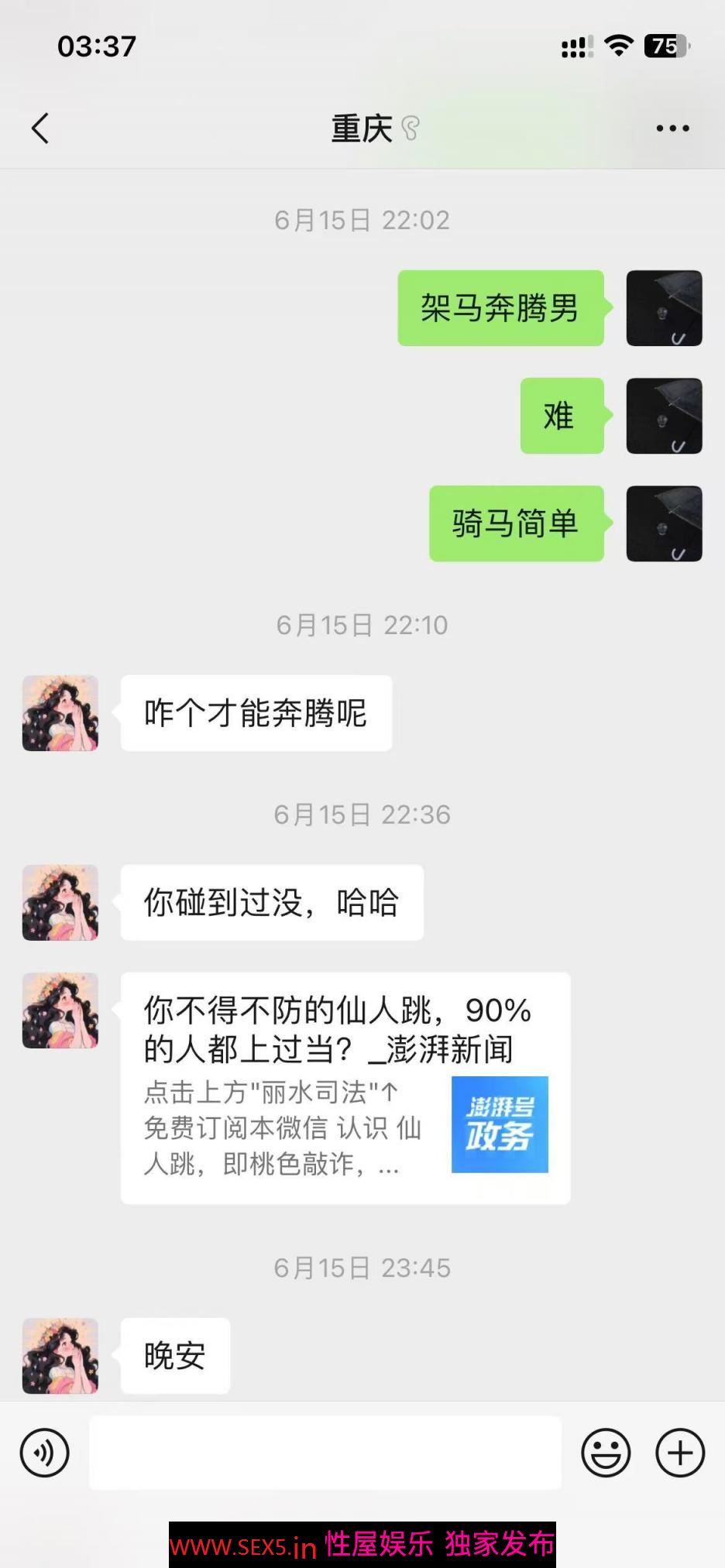
Task: Switch to voice message input
Action: 44,1453
